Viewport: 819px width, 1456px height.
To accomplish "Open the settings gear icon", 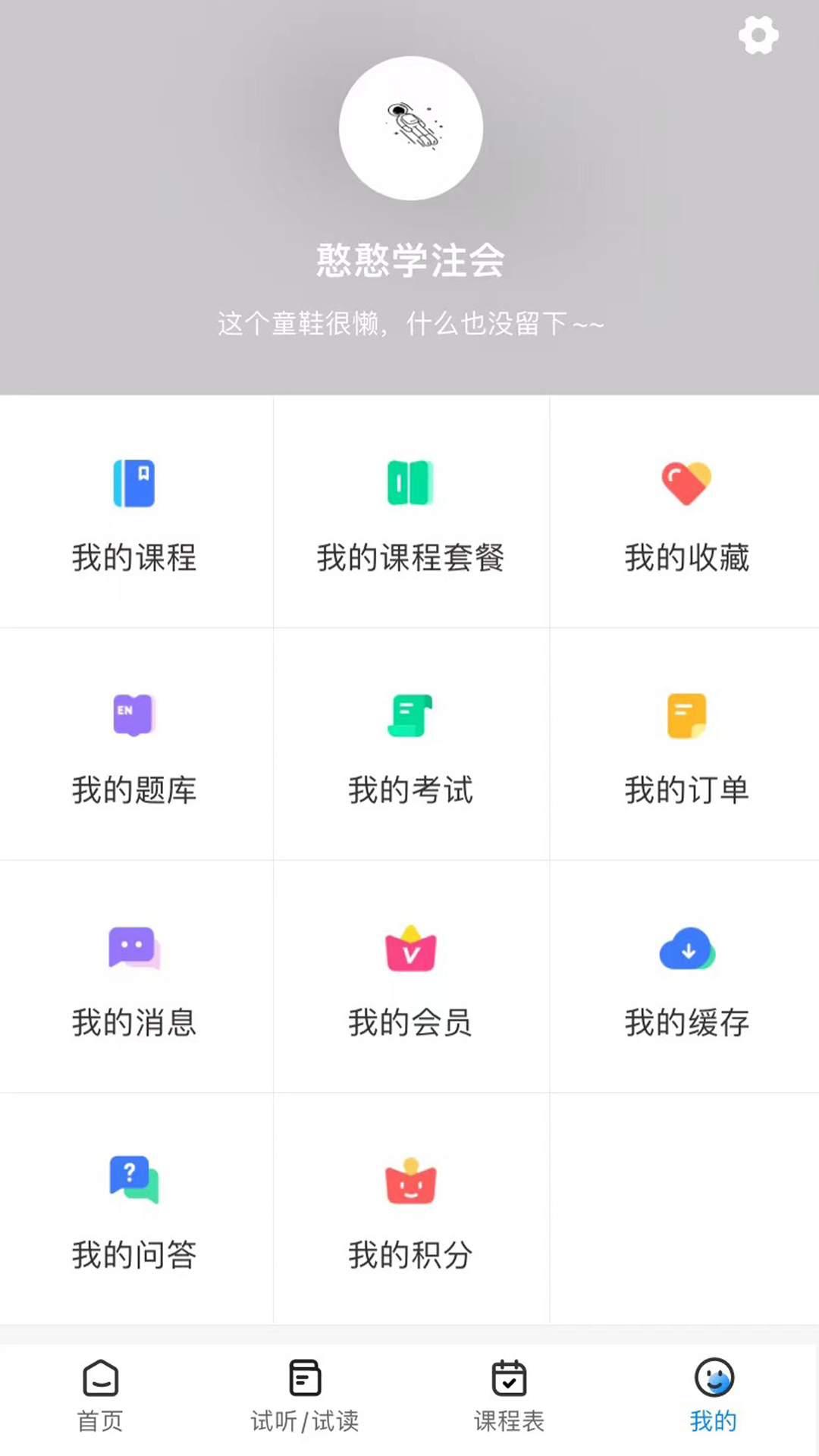I will tap(758, 35).
